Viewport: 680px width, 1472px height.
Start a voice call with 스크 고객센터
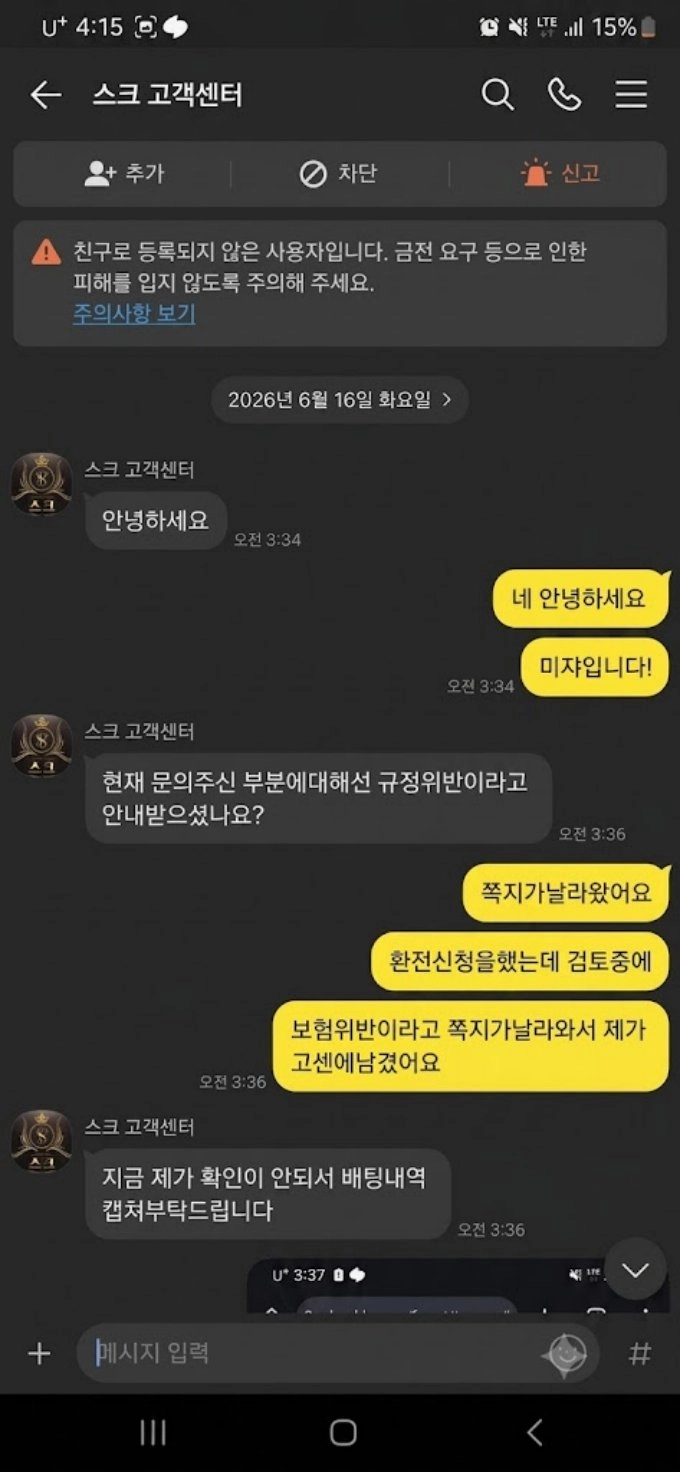click(x=564, y=95)
